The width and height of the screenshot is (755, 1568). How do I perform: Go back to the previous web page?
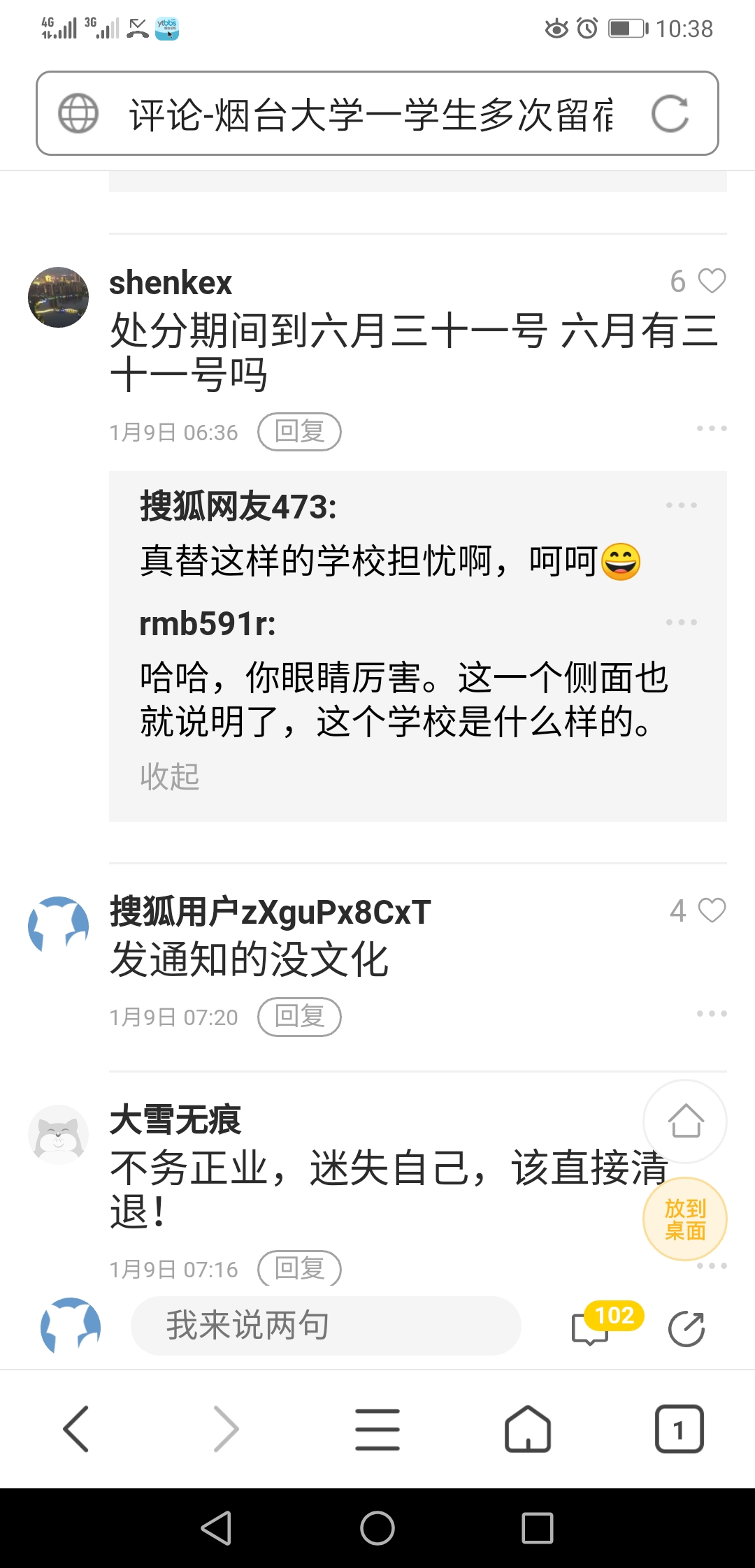point(75,1429)
